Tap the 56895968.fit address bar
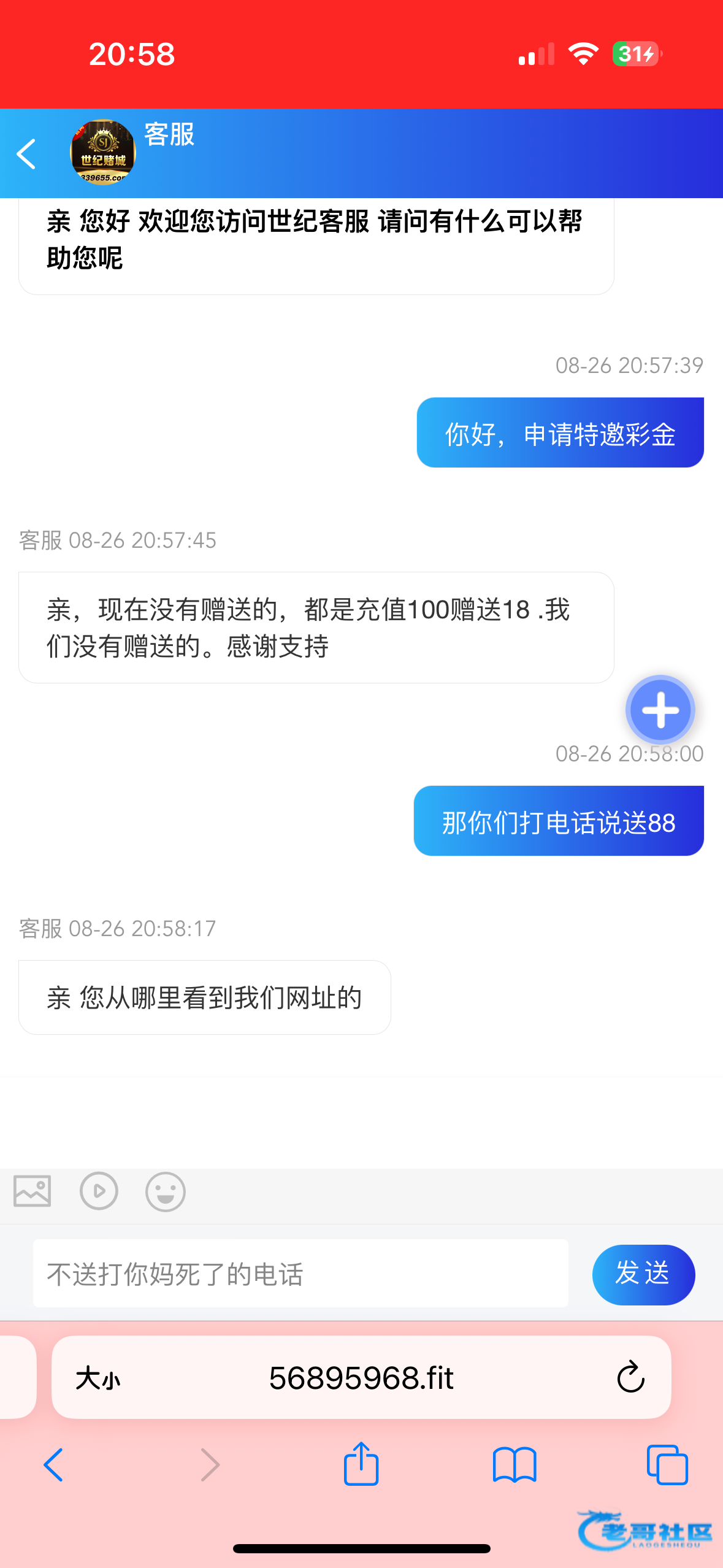The width and height of the screenshot is (723, 1568). (x=361, y=1378)
